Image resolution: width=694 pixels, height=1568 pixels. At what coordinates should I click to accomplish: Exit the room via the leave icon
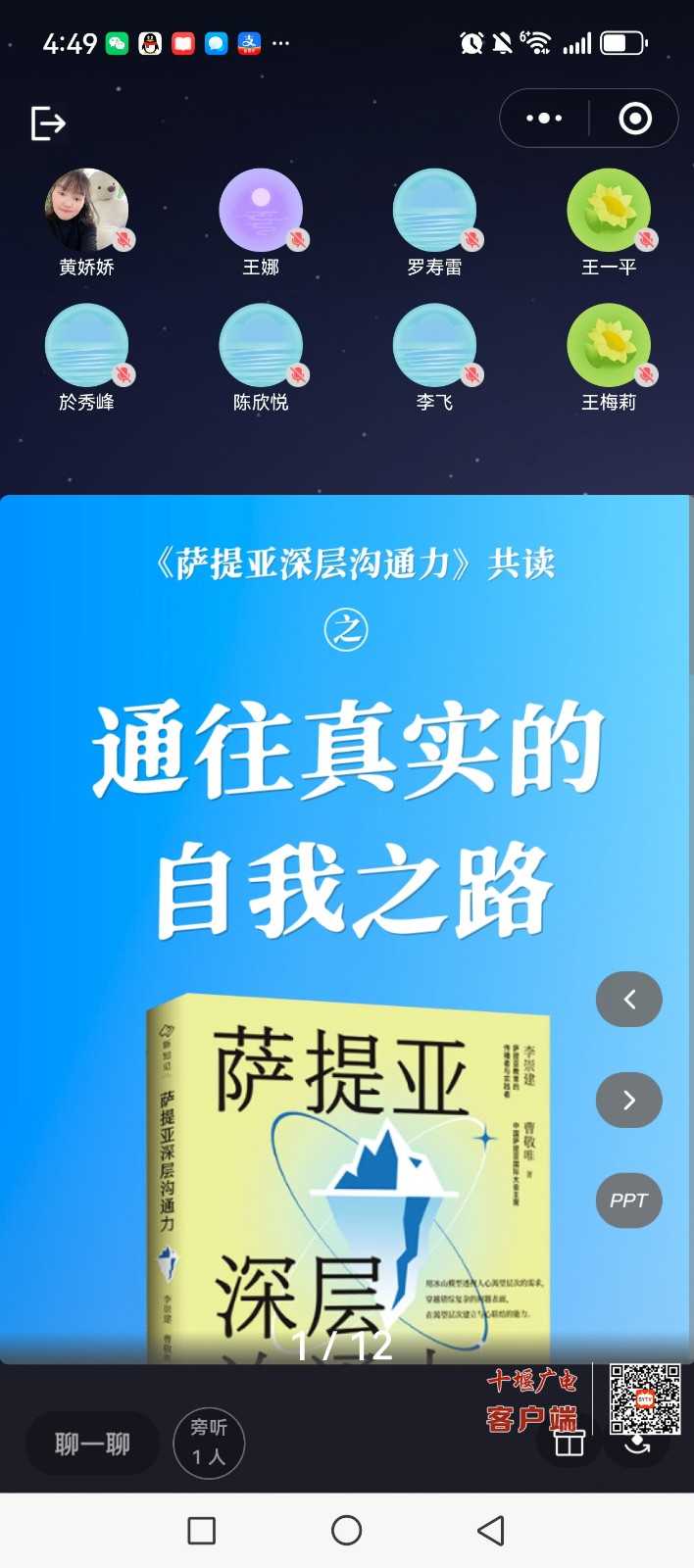tap(48, 123)
